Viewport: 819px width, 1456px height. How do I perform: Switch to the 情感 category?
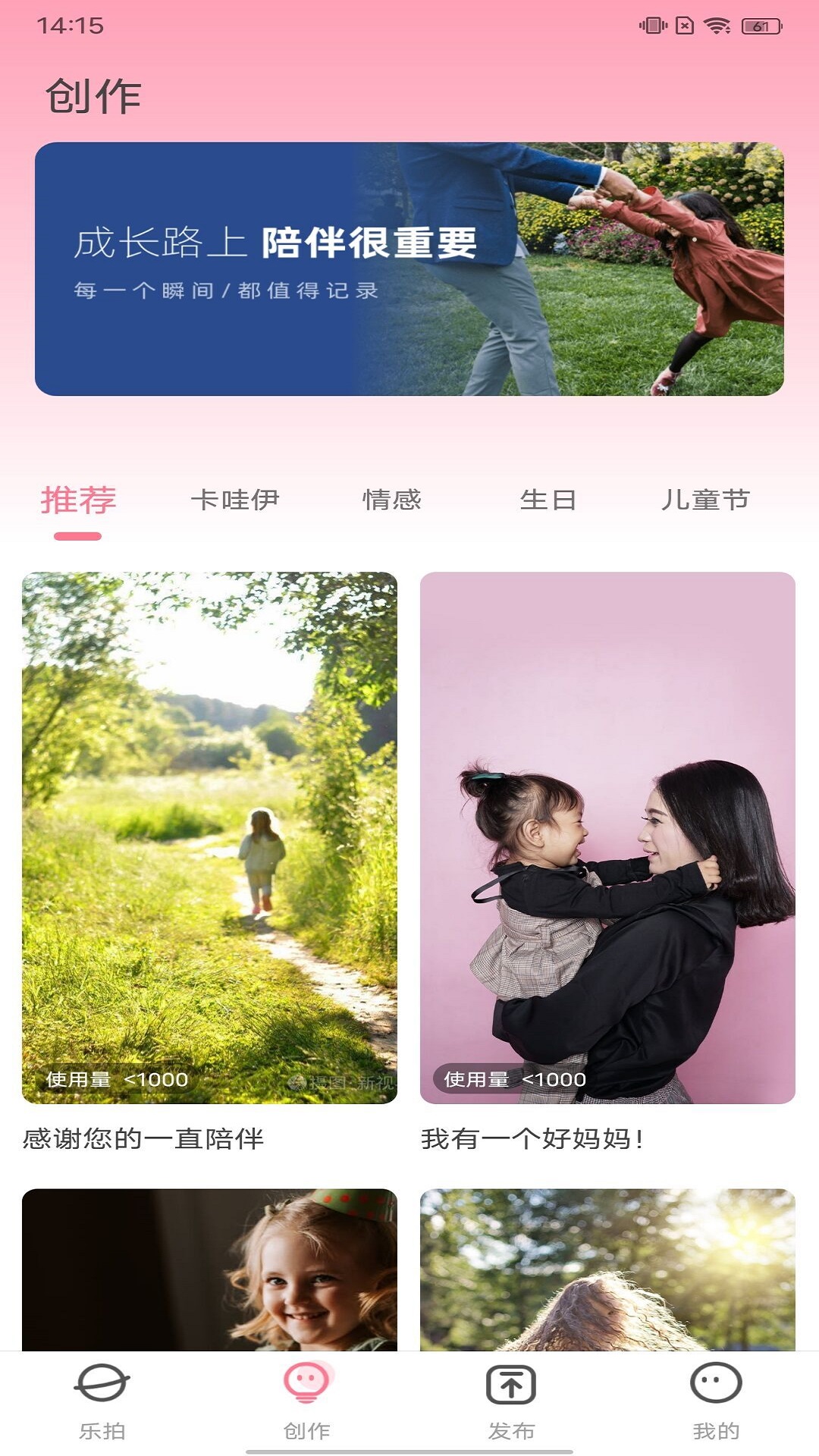(x=391, y=500)
